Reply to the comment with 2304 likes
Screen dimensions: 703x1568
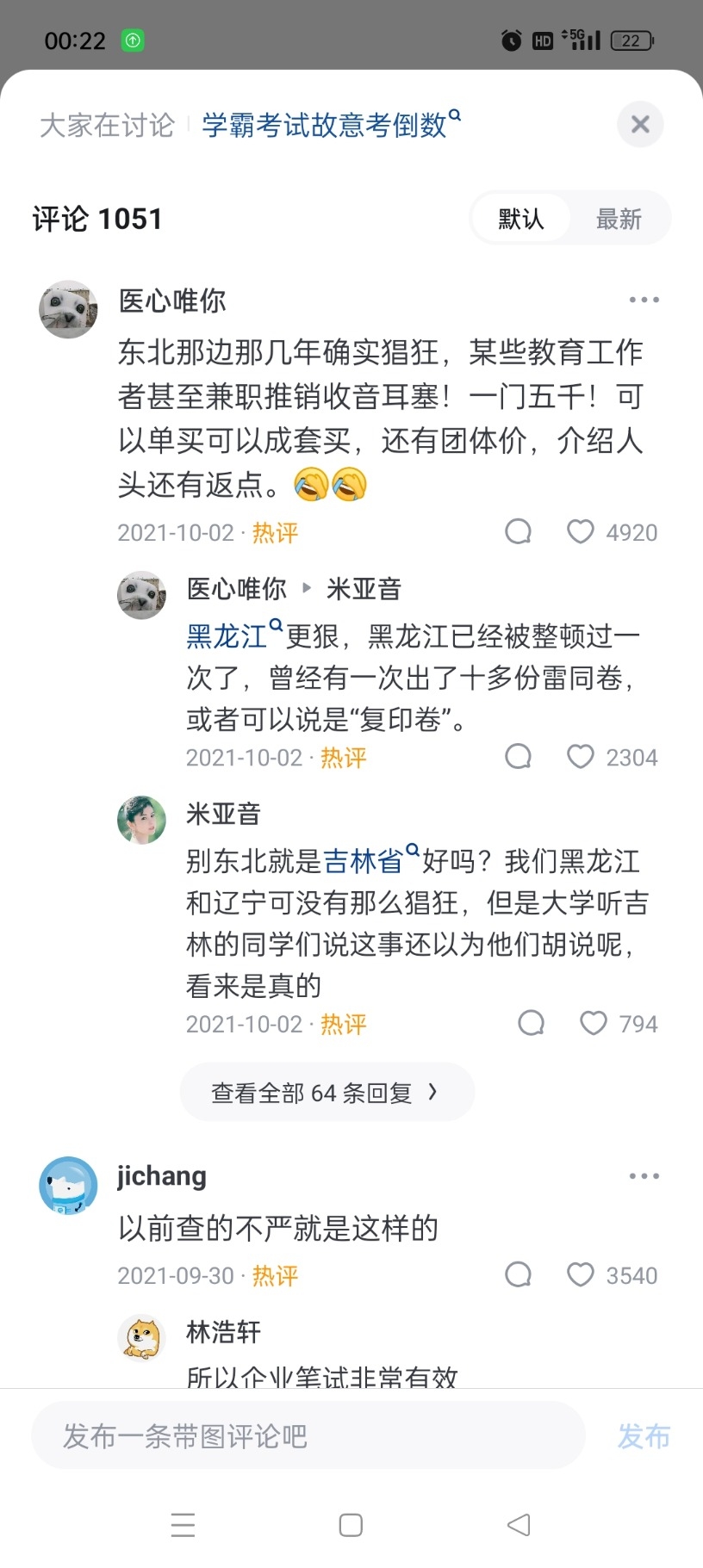click(518, 757)
